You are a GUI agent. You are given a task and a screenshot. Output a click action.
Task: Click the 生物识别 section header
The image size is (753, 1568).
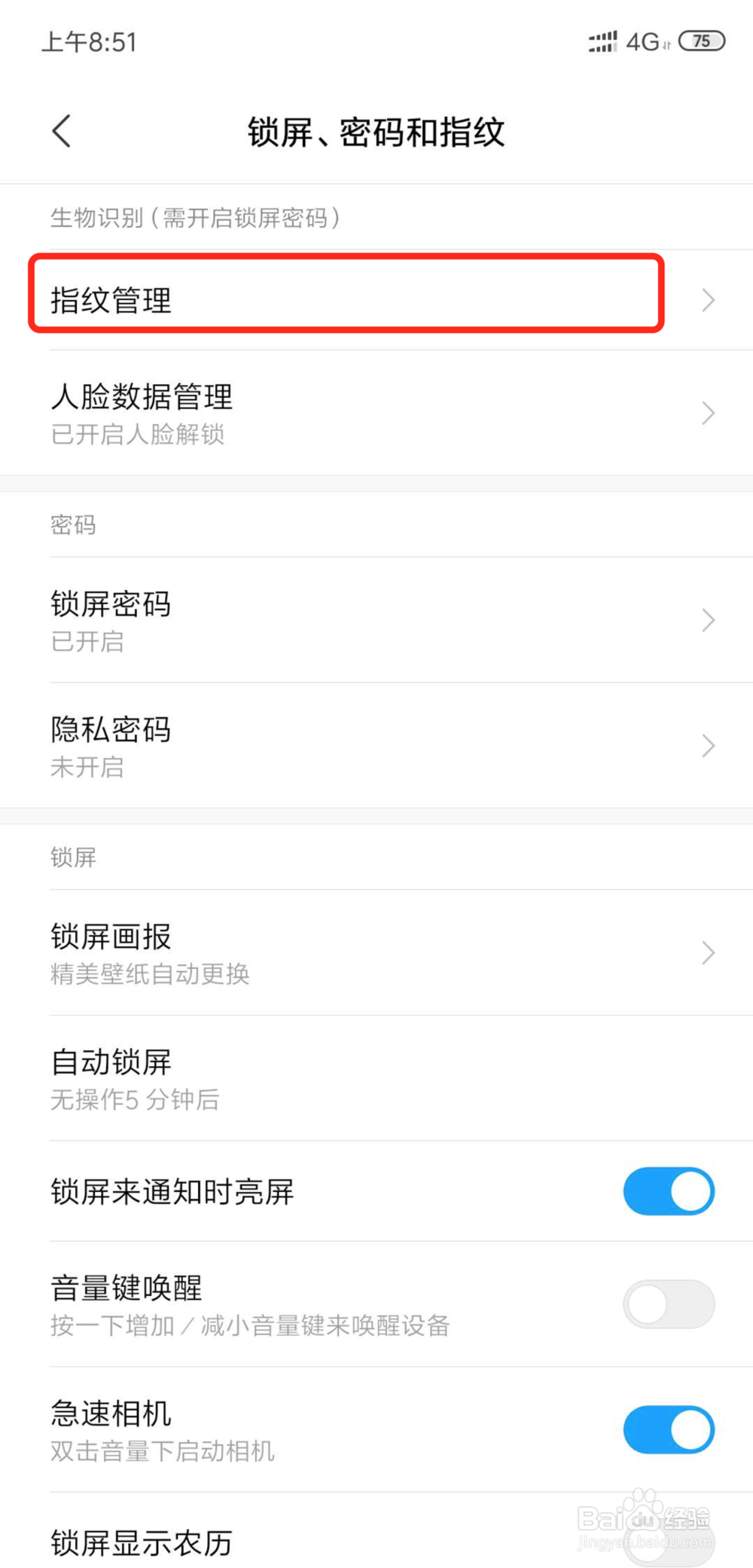194,218
